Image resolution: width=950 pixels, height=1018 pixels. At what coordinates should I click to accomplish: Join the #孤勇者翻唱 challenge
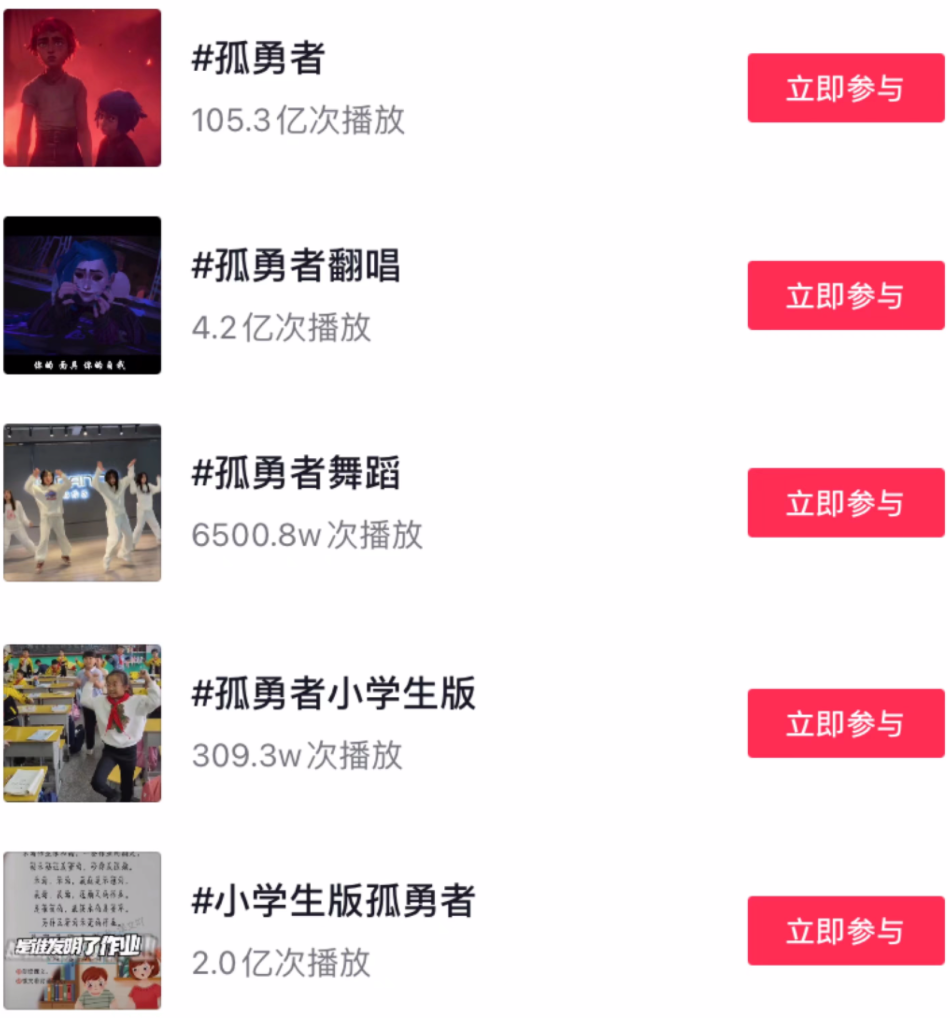845,295
